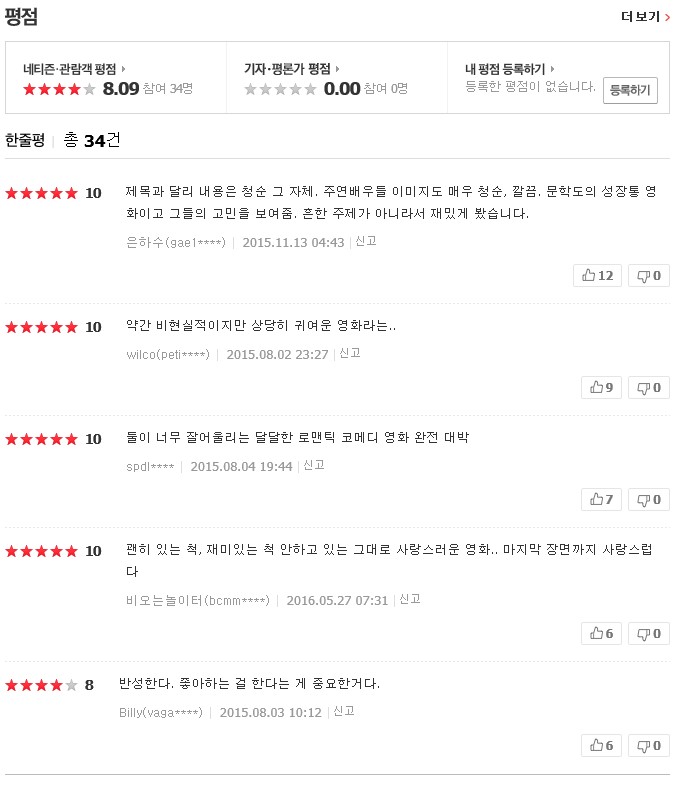Report the review by 은하수
Image resolution: width=673 pixels, height=786 pixels.
366,241
